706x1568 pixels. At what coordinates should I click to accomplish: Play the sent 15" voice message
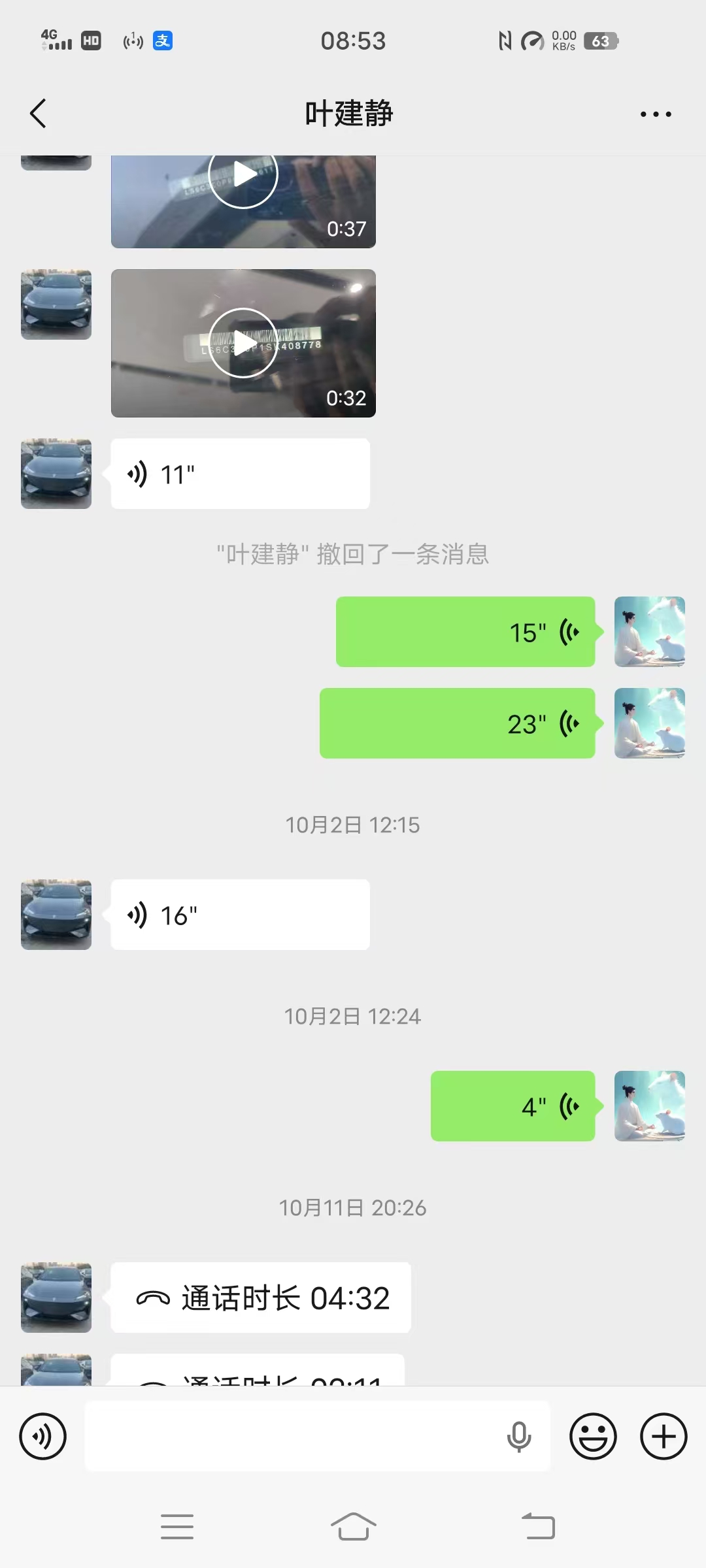[x=465, y=632]
